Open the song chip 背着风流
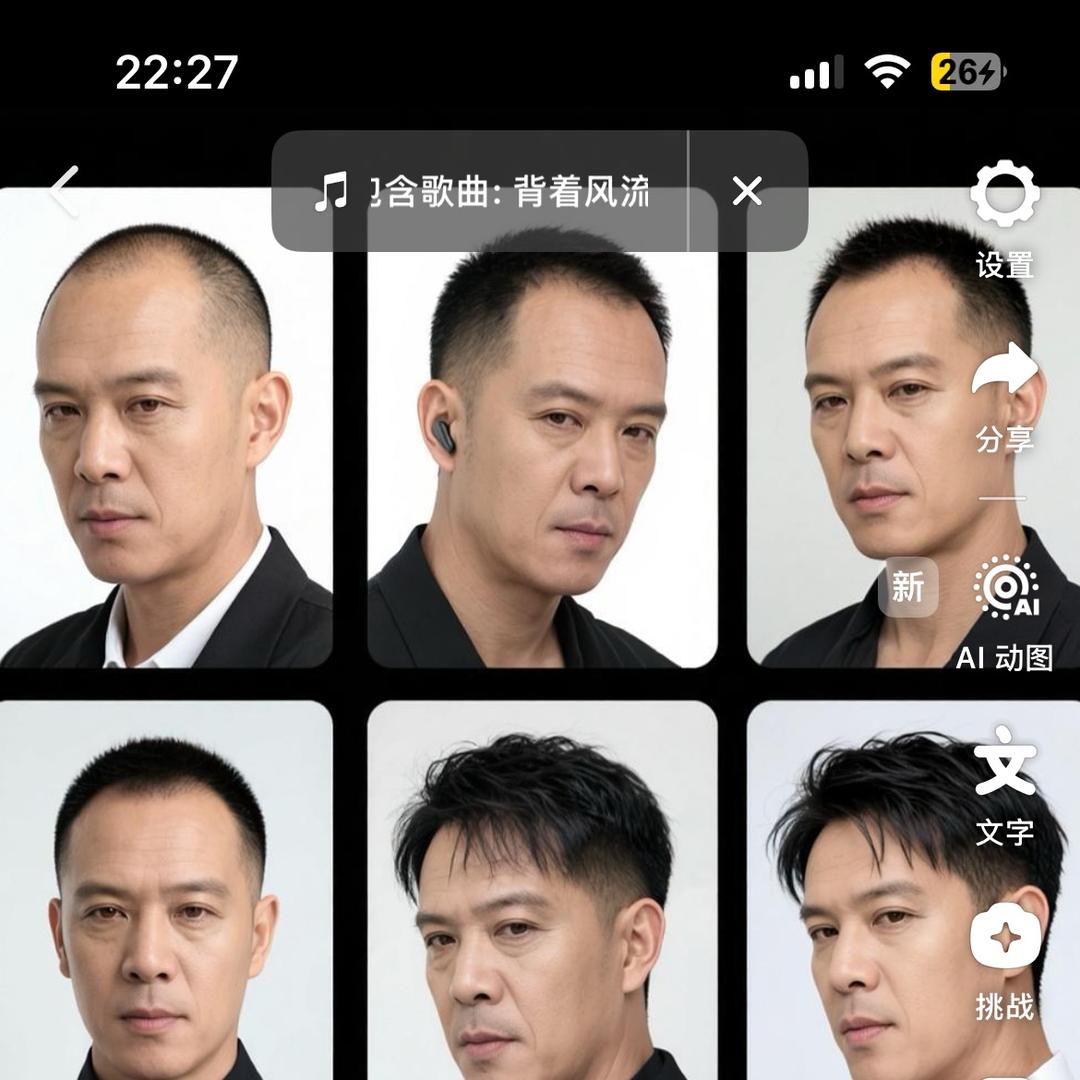 [480, 191]
